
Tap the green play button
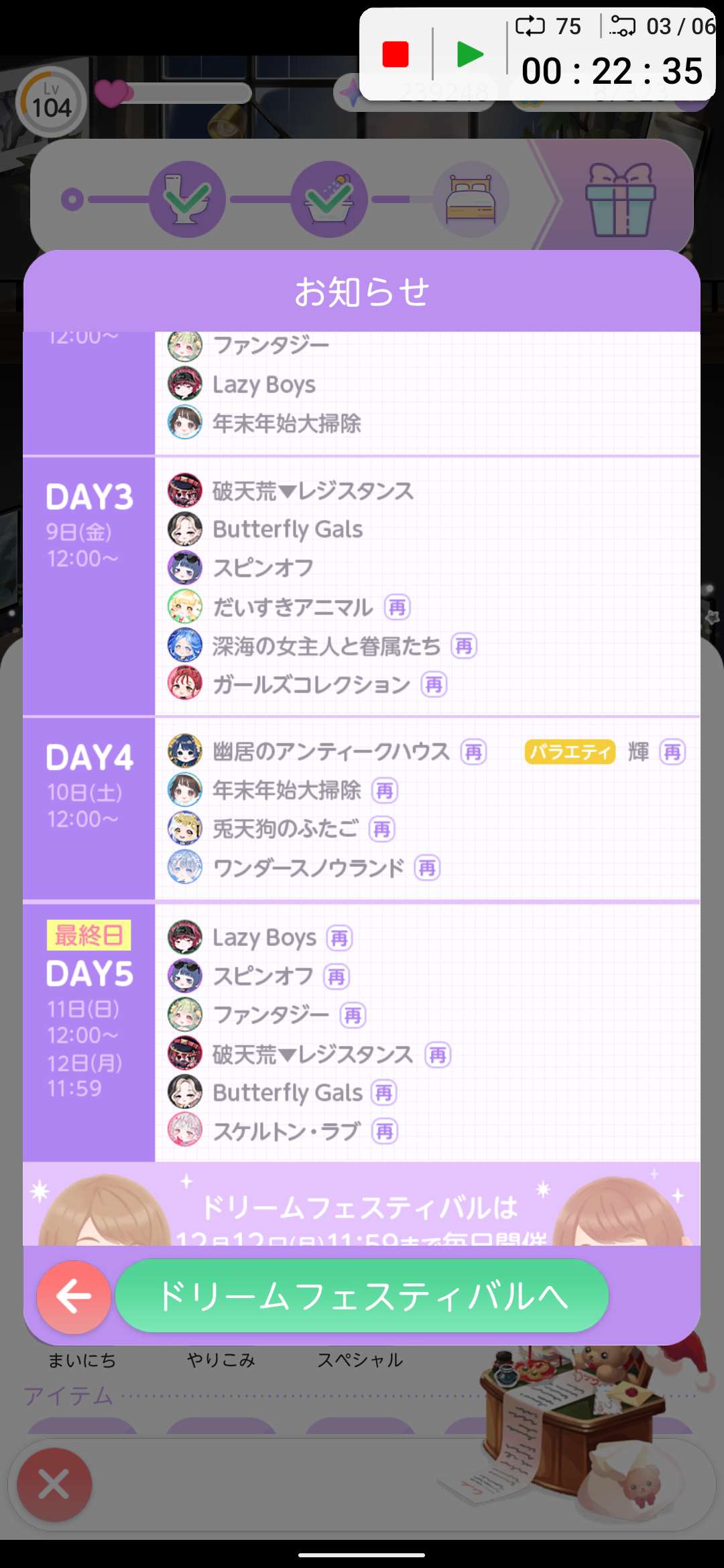click(469, 54)
